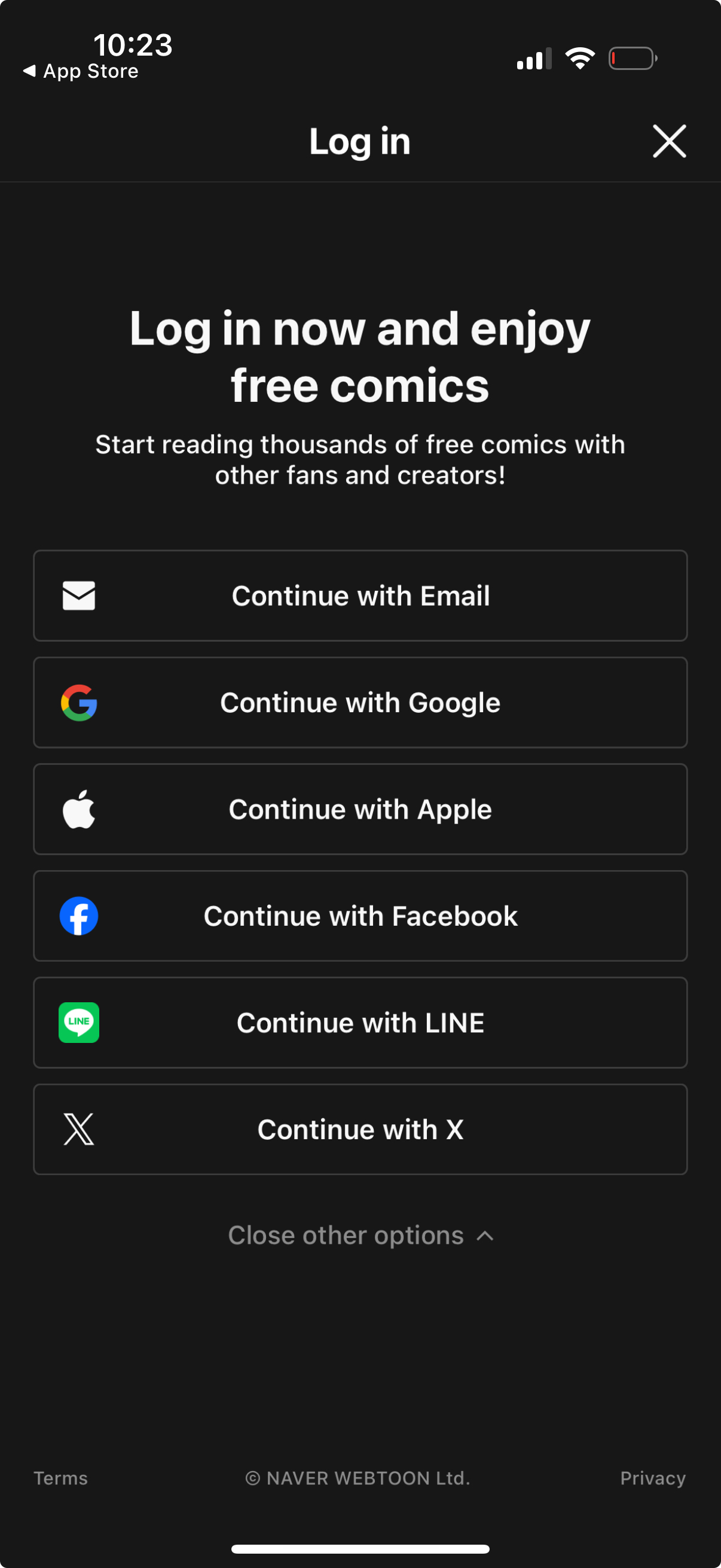
Task: Choose Continue with Facebook
Action: click(360, 916)
